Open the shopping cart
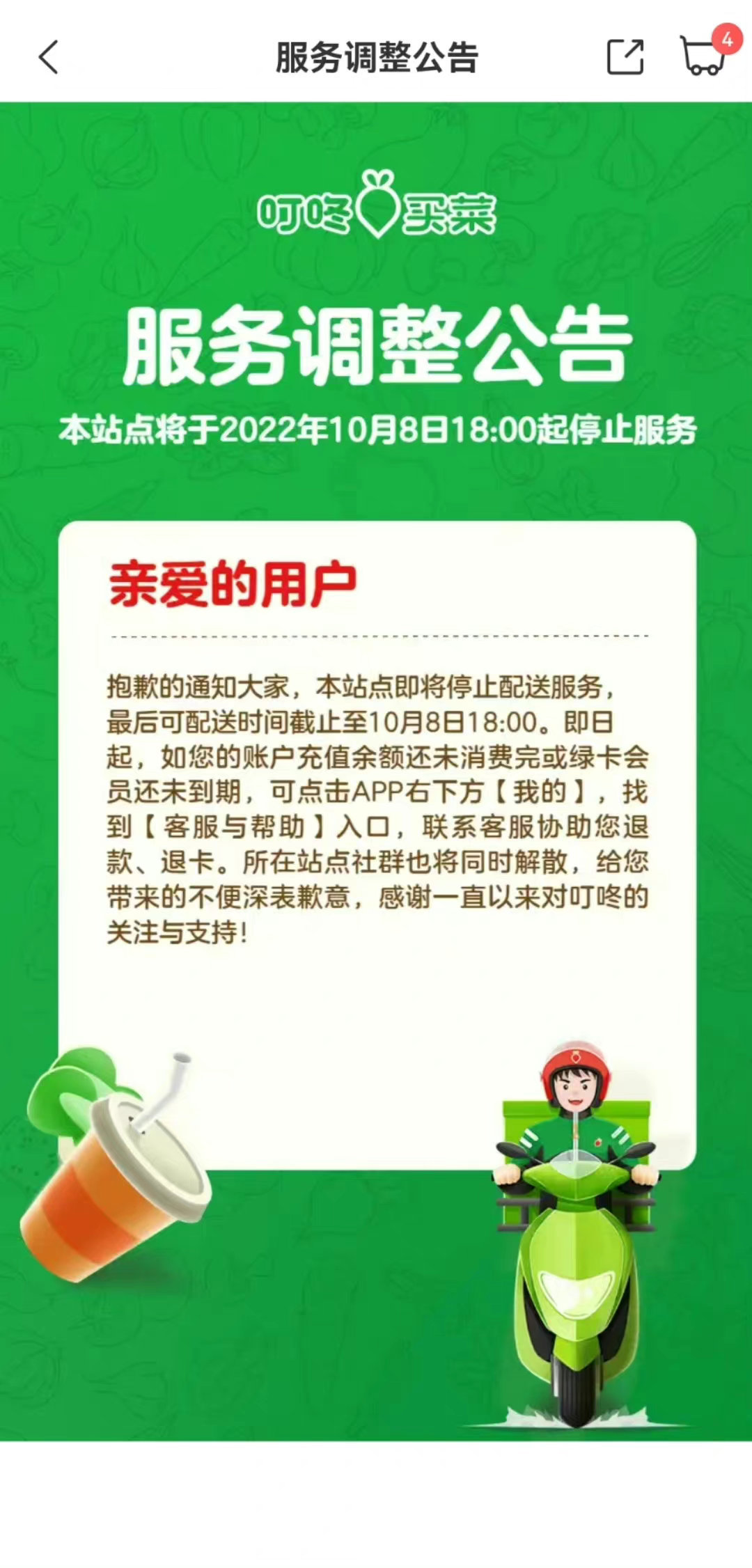This screenshot has height=1568, width=752. point(703,56)
